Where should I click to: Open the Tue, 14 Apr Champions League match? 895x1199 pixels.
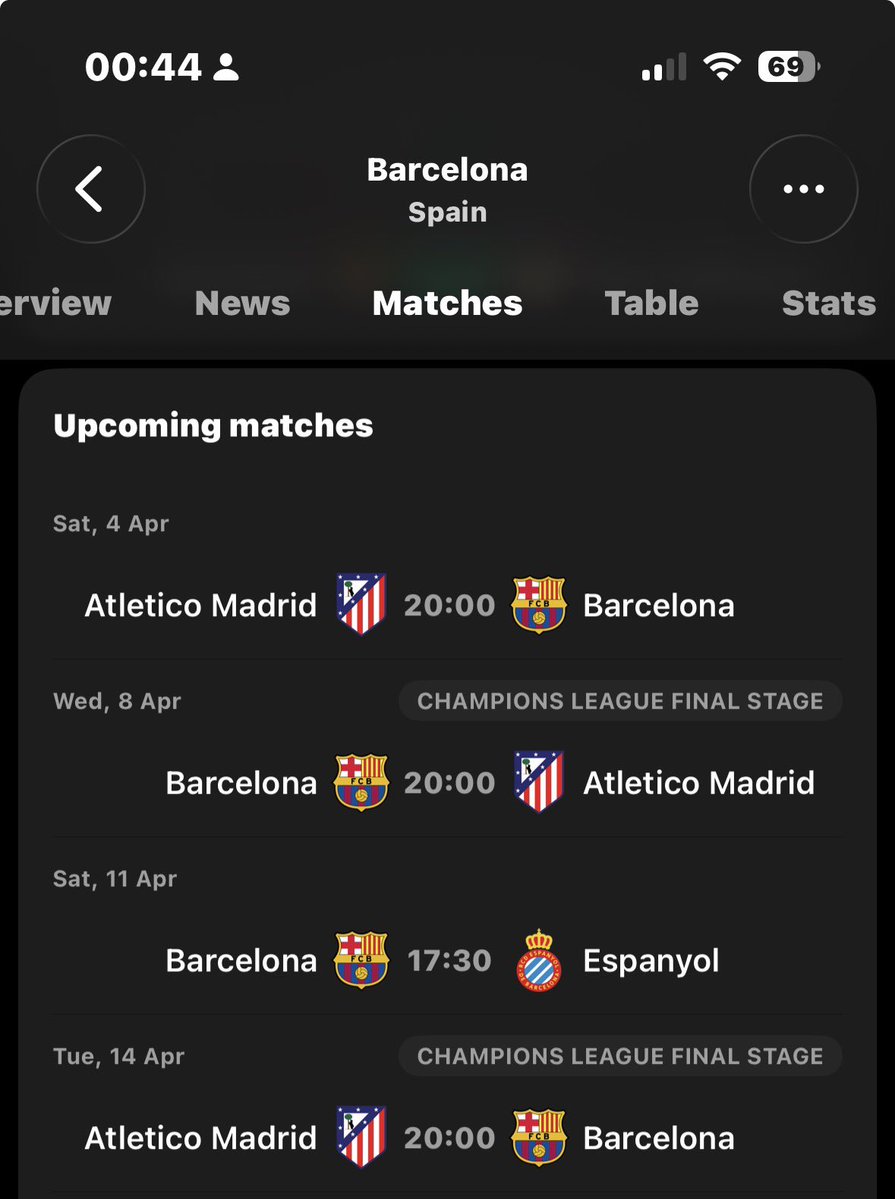(x=447, y=1138)
